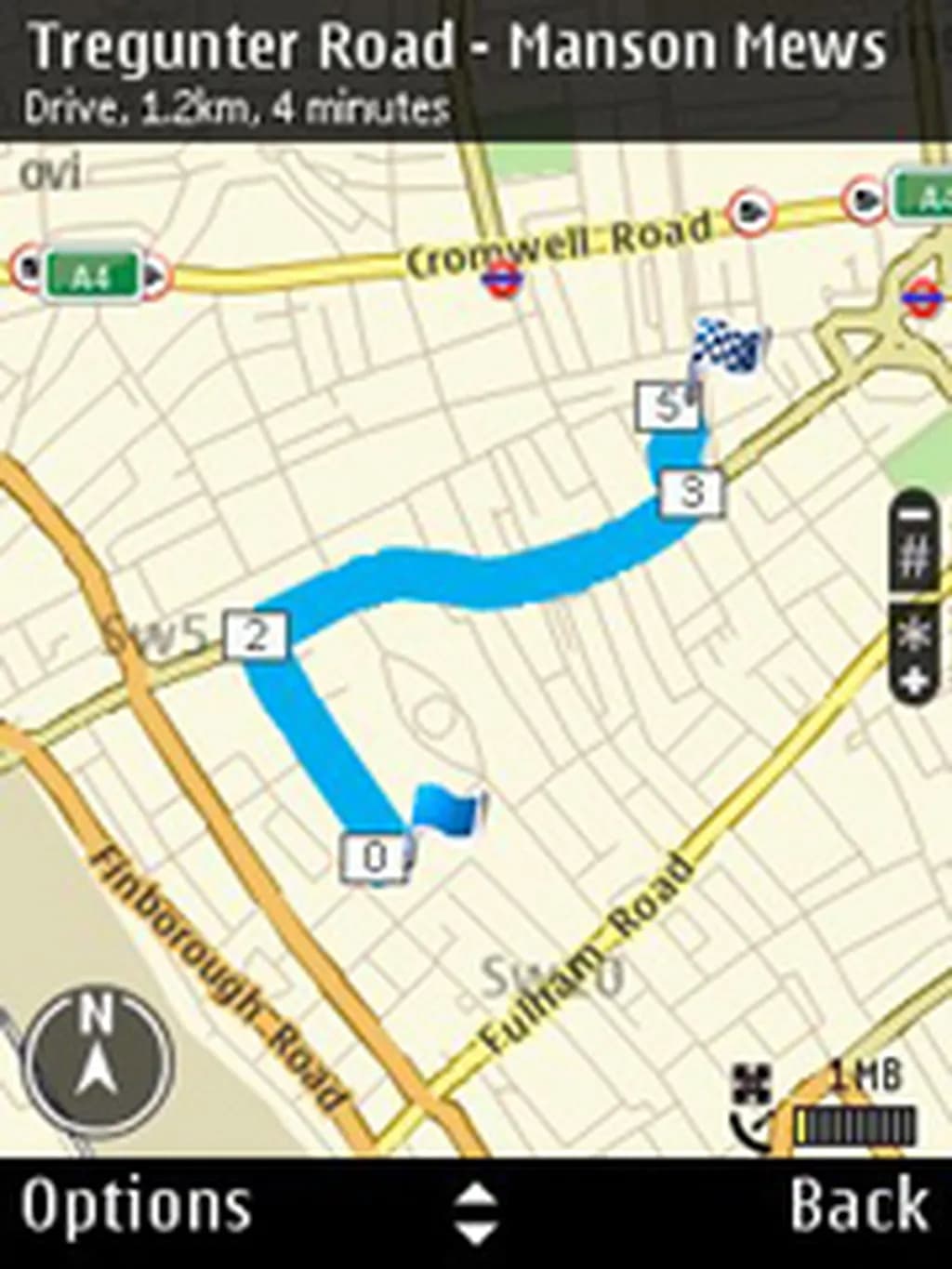Tap the north compass icon
Viewport: 952px width, 1269px height.
click(98, 1061)
